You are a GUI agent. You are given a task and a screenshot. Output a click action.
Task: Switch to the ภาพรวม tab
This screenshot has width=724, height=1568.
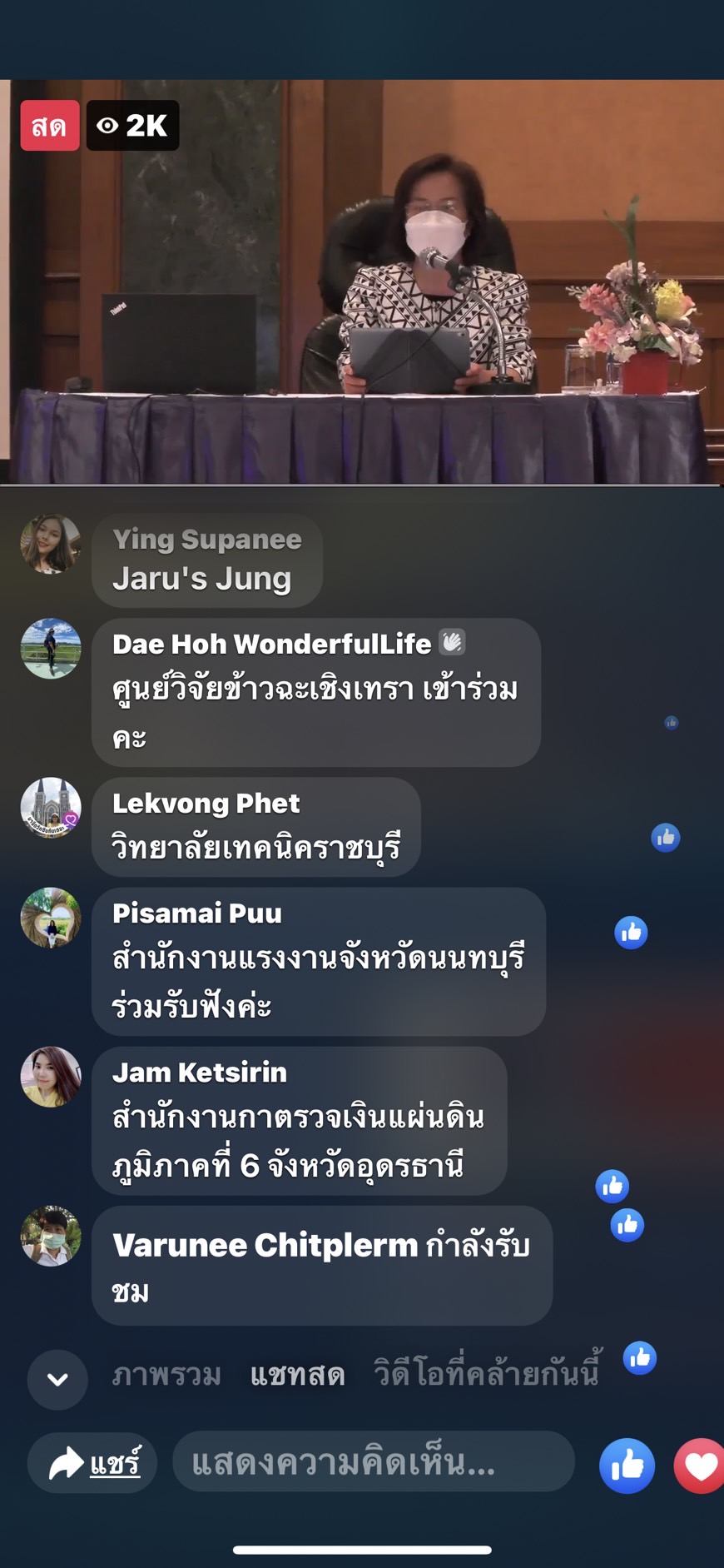pyautogui.click(x=166, y=1375)
